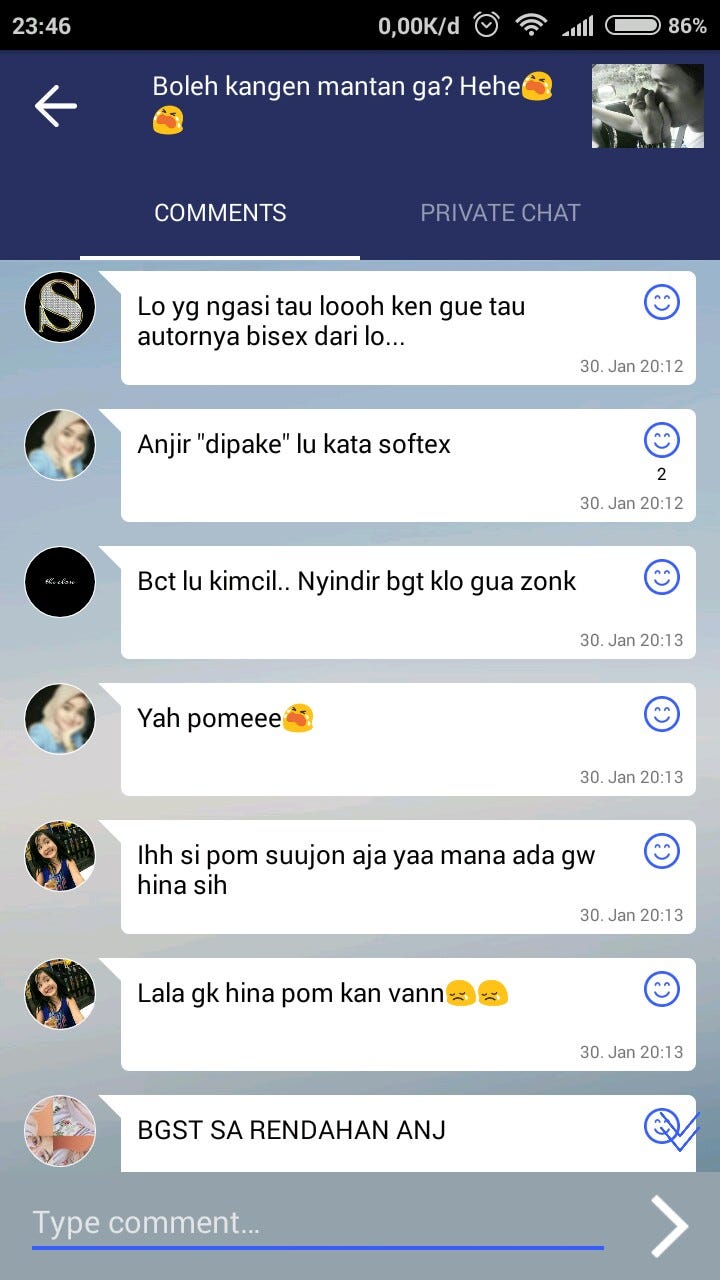Switch to the Private Chat tab
This screenshot has height=1280, width=720.
(500, 213)
